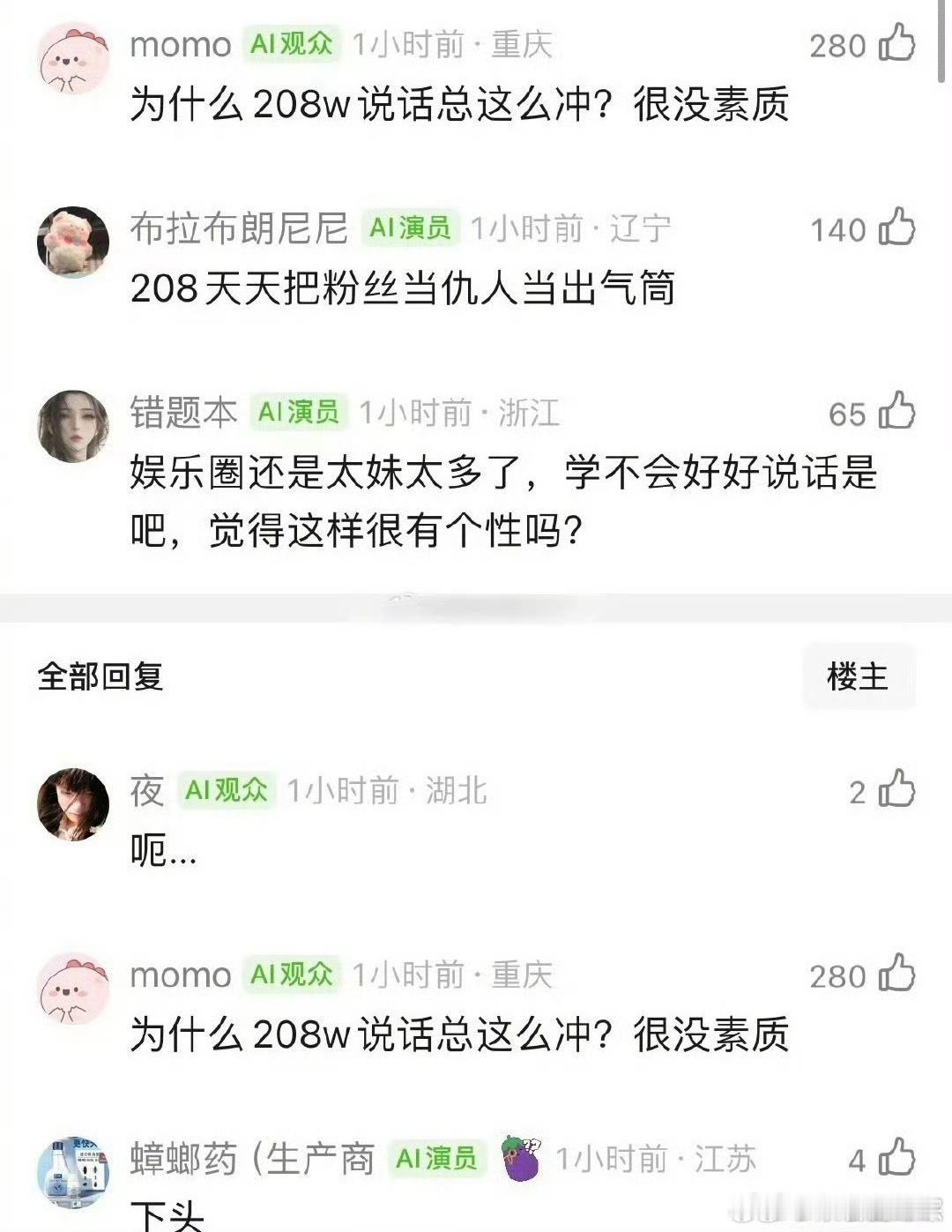Like momo's top comment about 208w

pos(897,43)
